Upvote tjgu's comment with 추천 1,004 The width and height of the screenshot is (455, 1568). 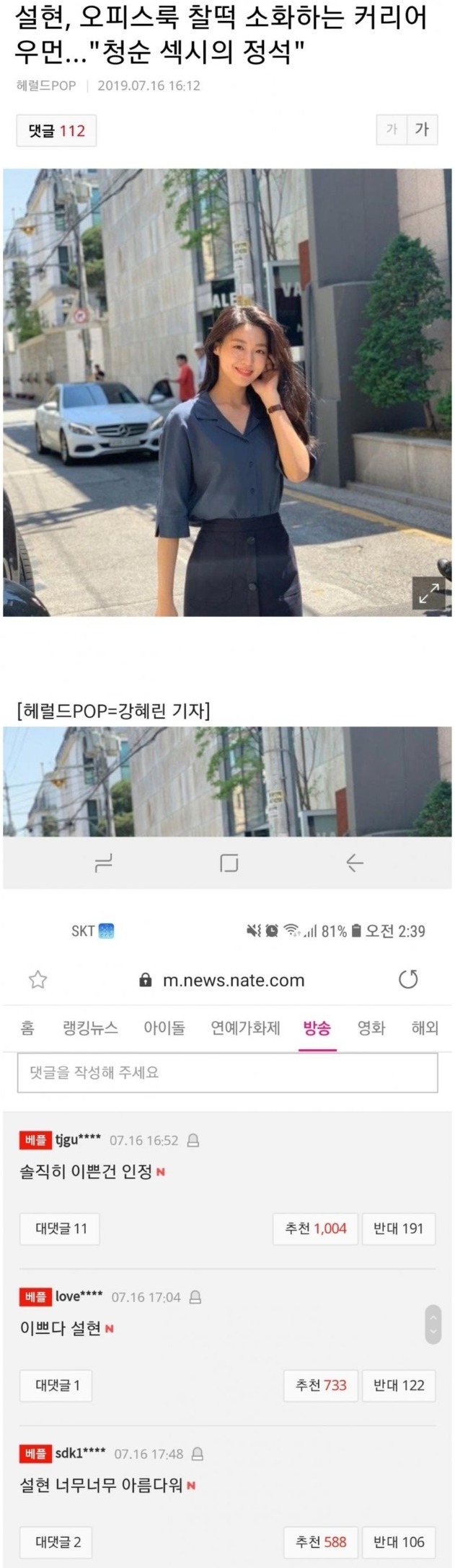click(x=316, y=1229)
